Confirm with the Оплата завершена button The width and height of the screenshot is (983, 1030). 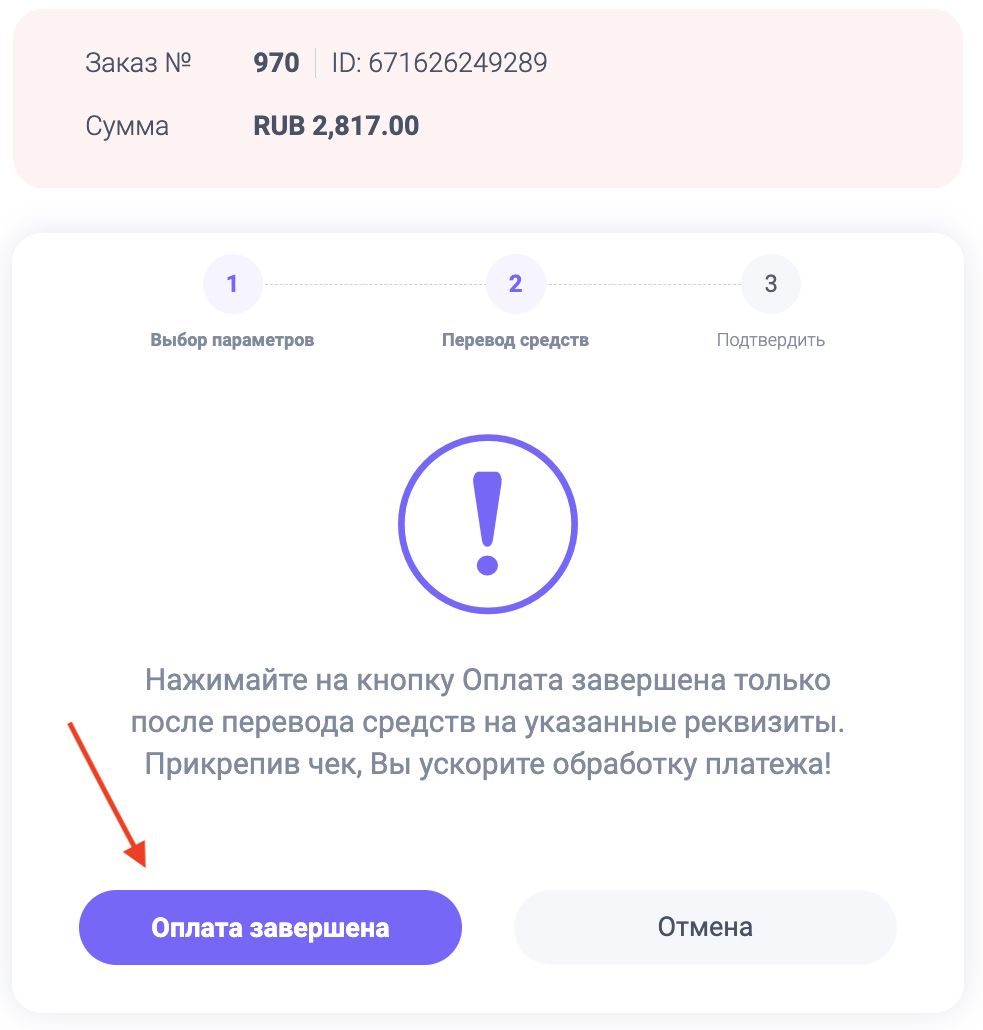270,928
